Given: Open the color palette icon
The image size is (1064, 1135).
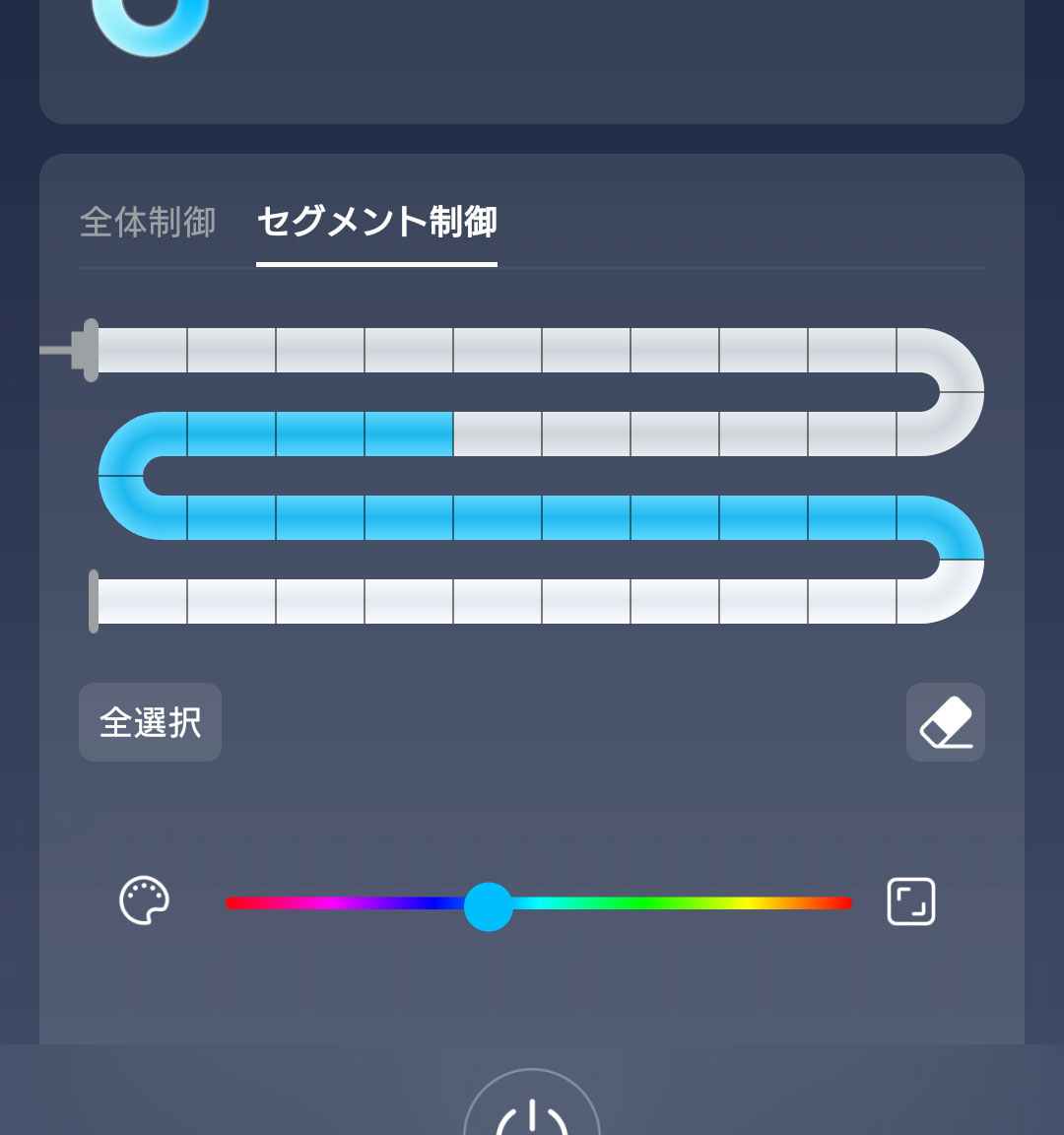Looking at the screenshot, I should [145, 901].
